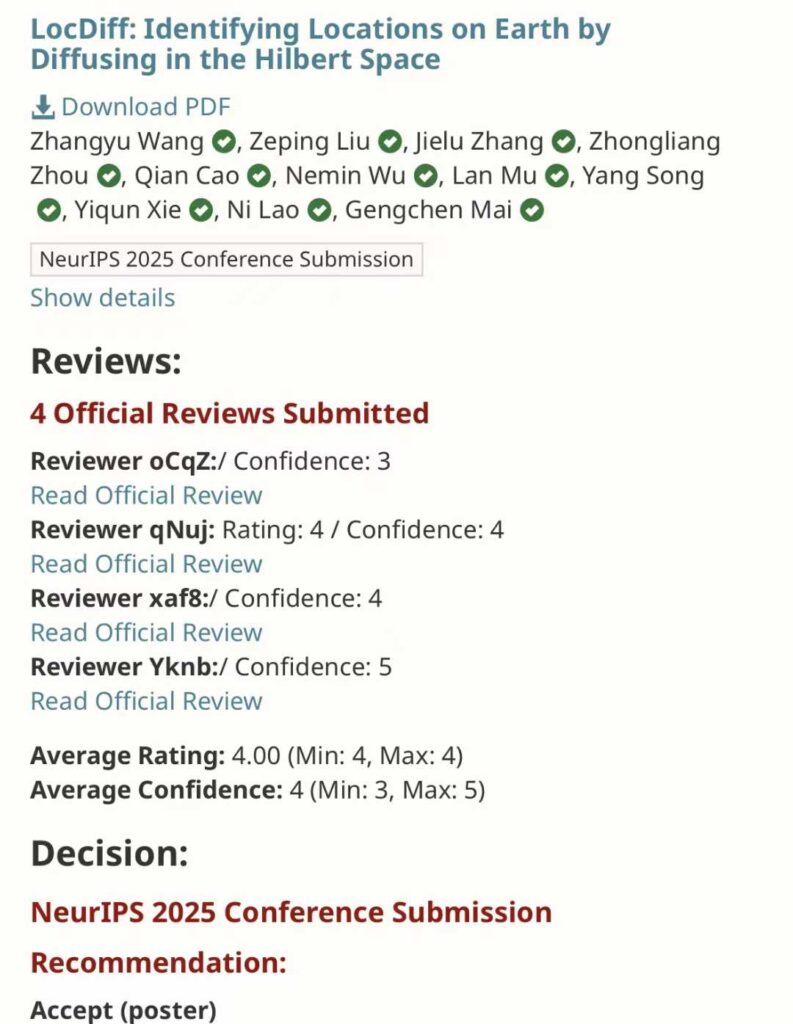This screenshot has height=1024, width=793.
Task: Read Reviewer qNuj's official review
Action: 146,564
